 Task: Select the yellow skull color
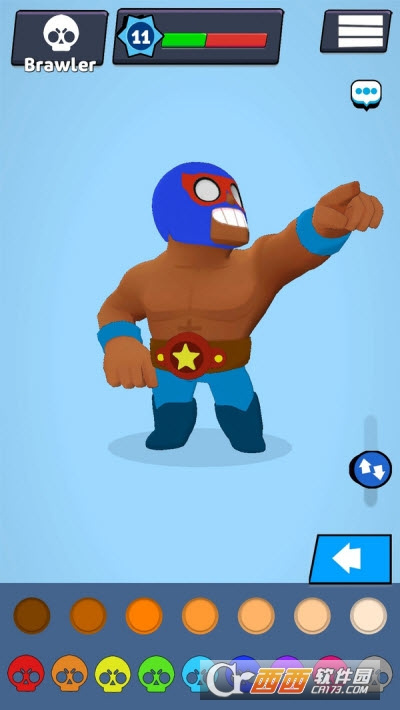[x=113, y=673]
